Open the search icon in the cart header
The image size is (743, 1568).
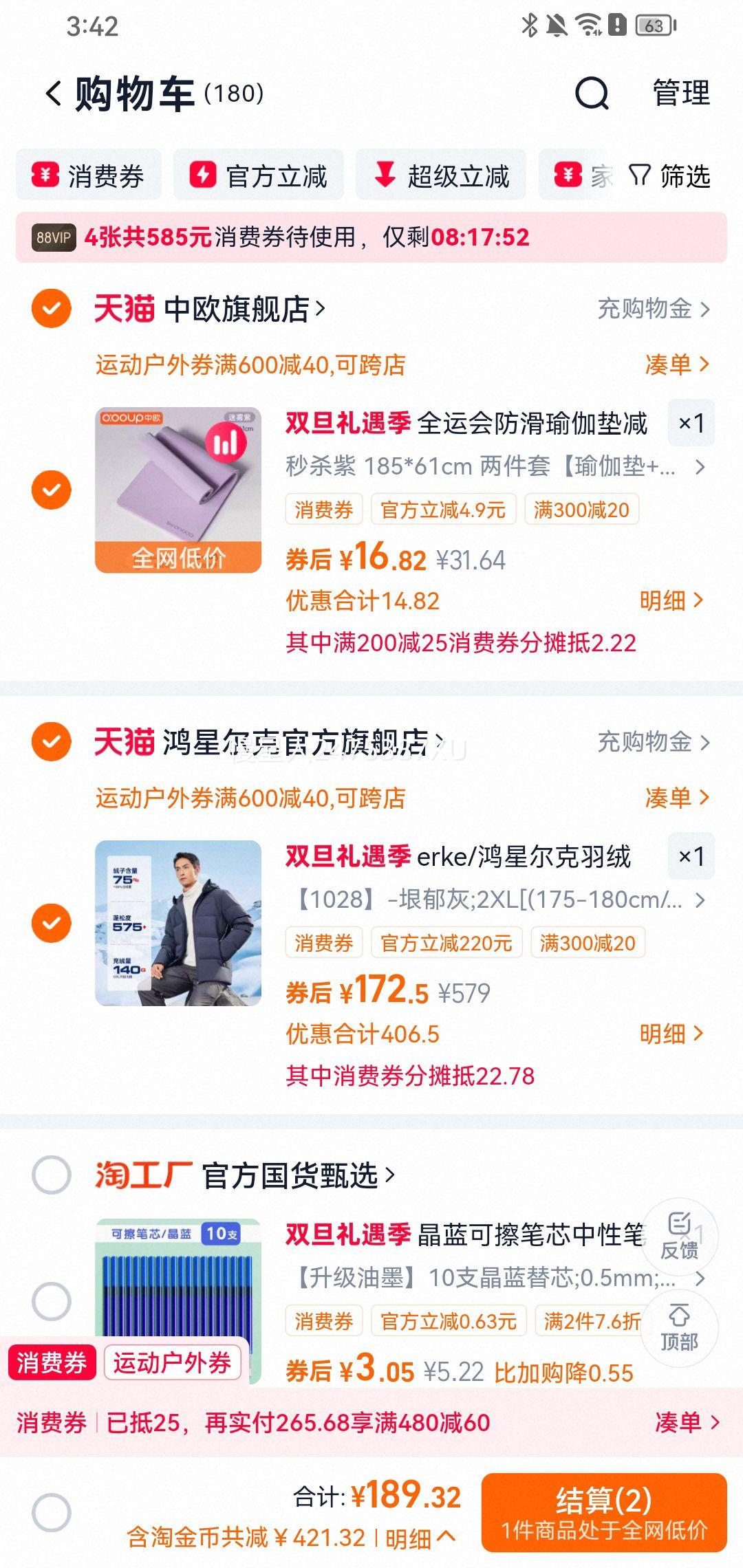[x=593, y=96]
